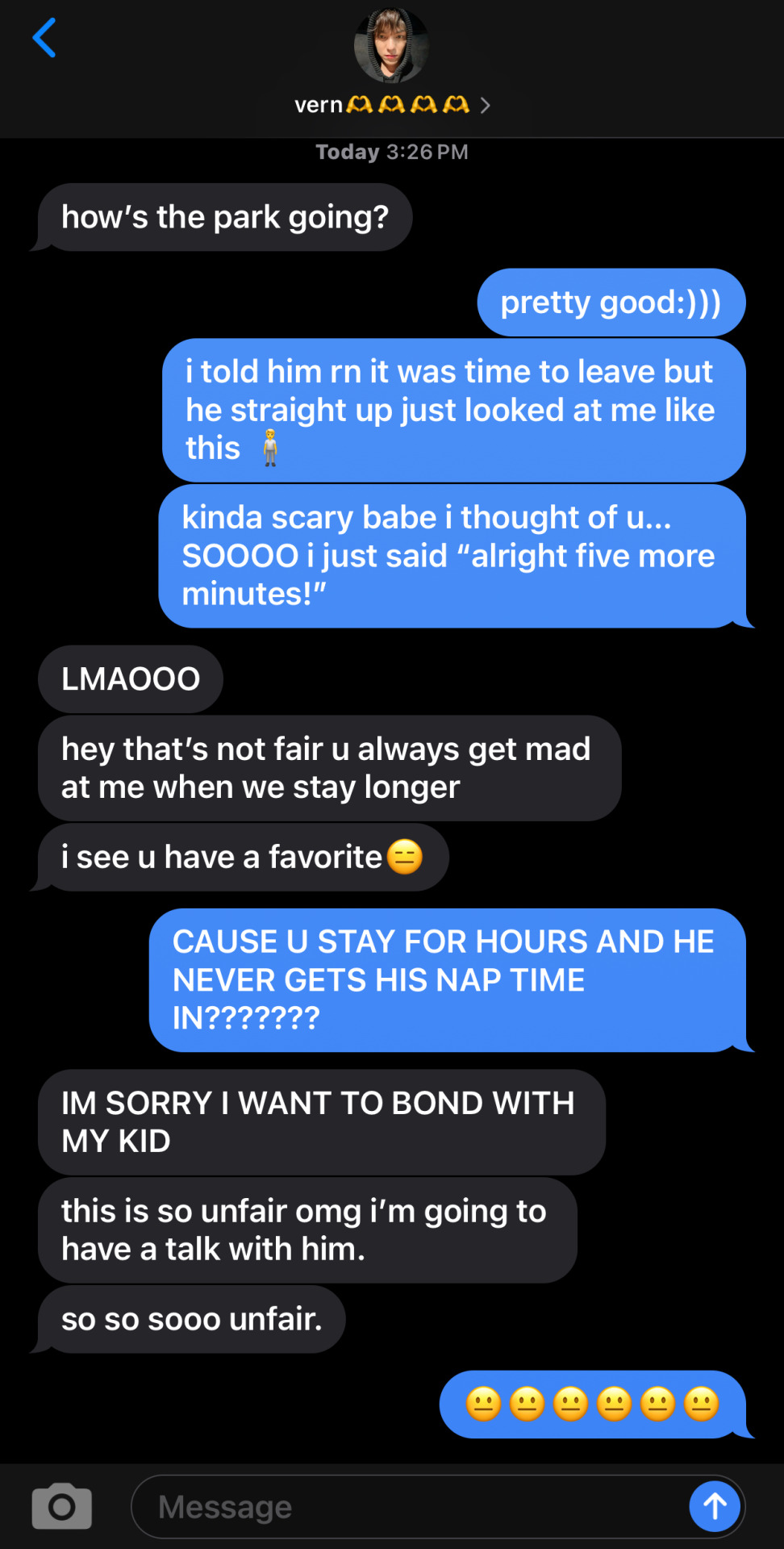The width and height of the screenshot is (784, 1549).
Task: Tap the Message text field
Action: [x=403, y=1506]
